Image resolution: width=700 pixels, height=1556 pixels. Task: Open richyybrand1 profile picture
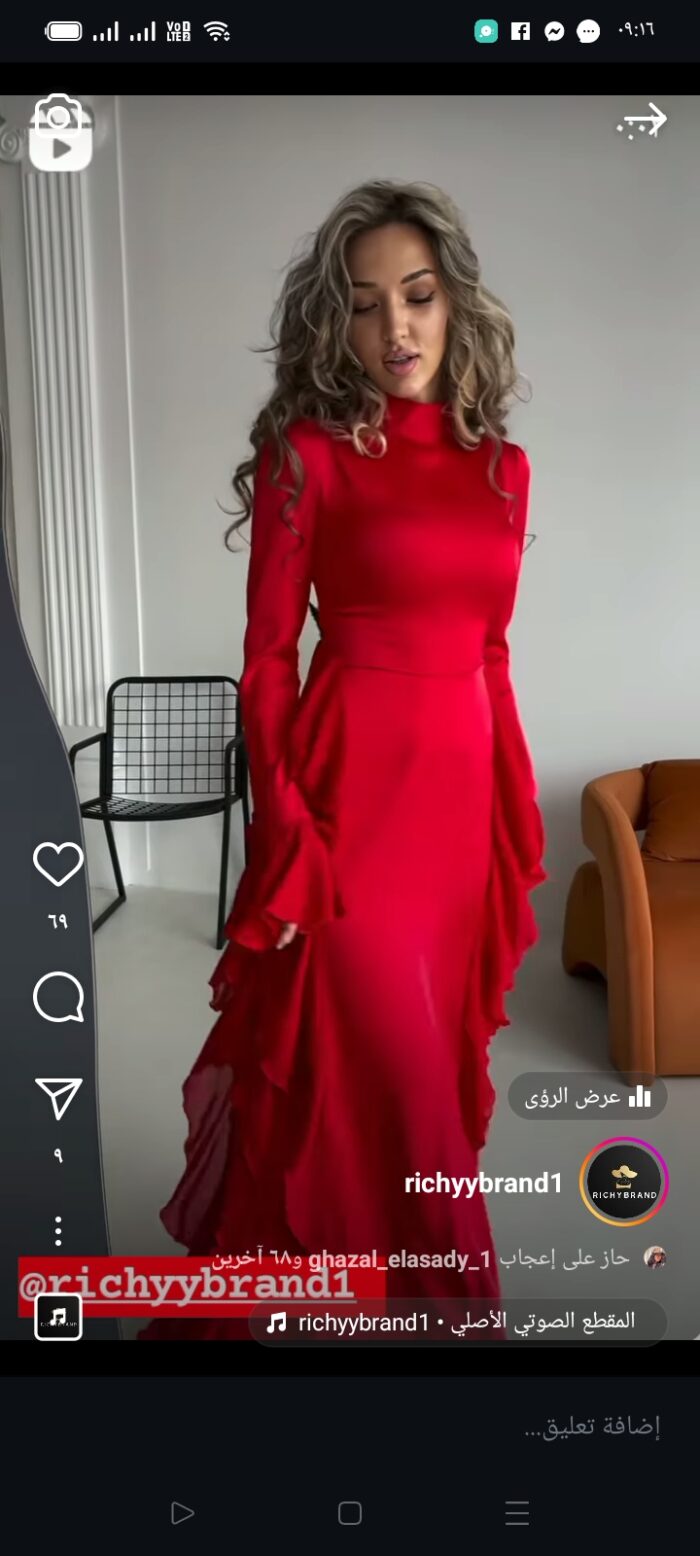(624, 1182)
